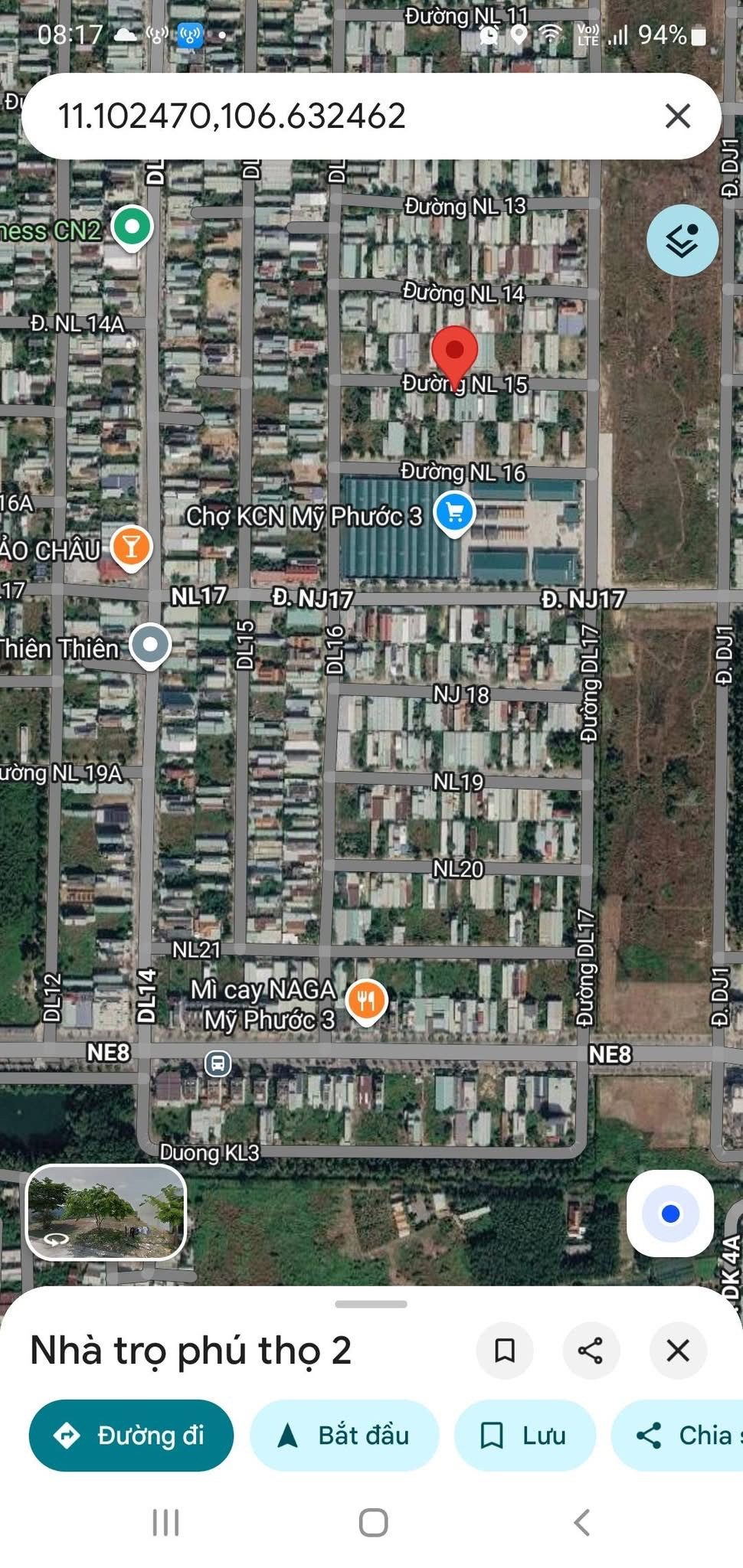Tap the Chia sẻ share chip
This screenshot has width=743, height=1568.
tap(677, 1436)
